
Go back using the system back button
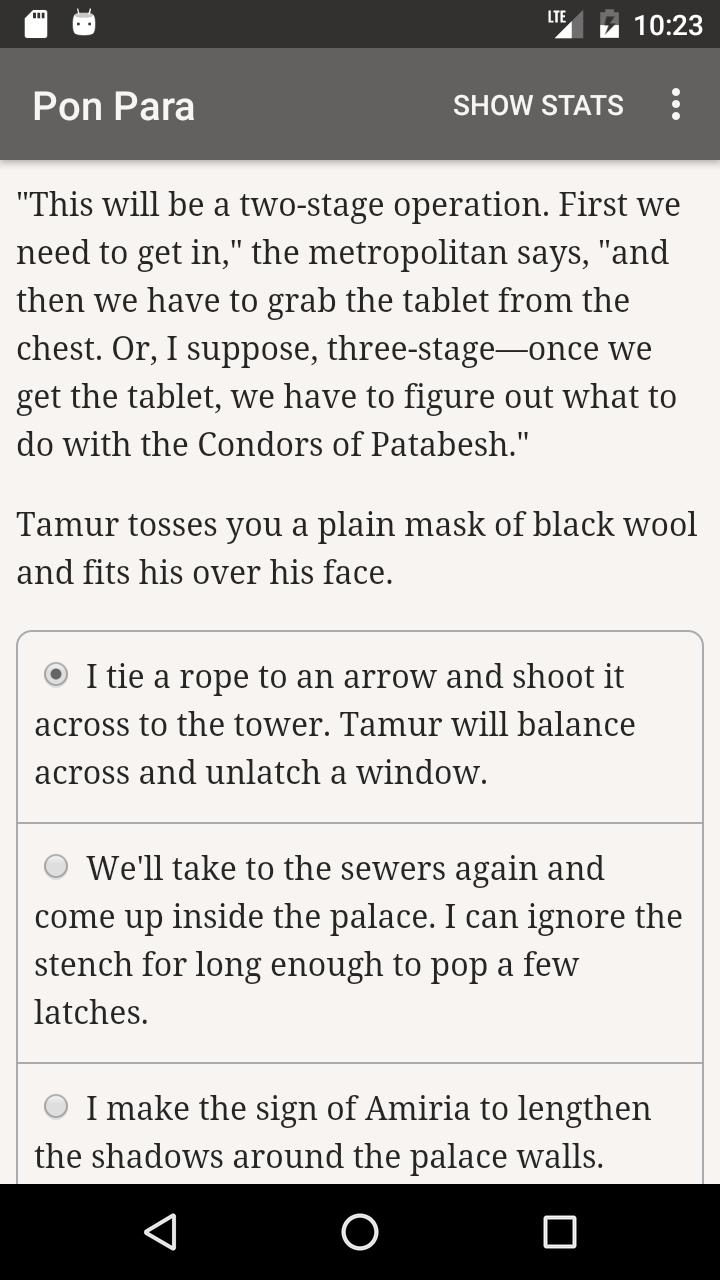[160, 1232]
